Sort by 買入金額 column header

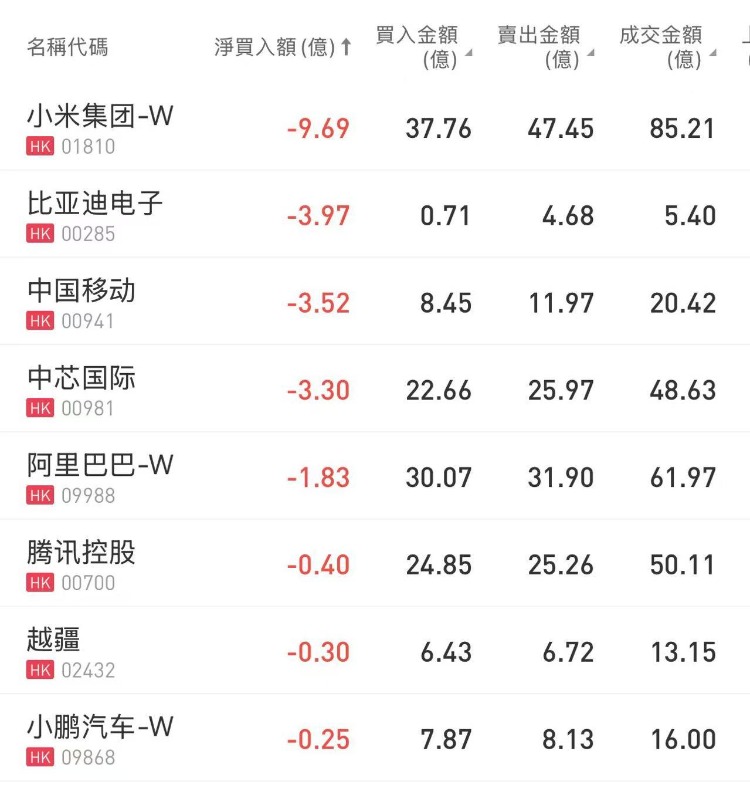(x=422, y=47)
